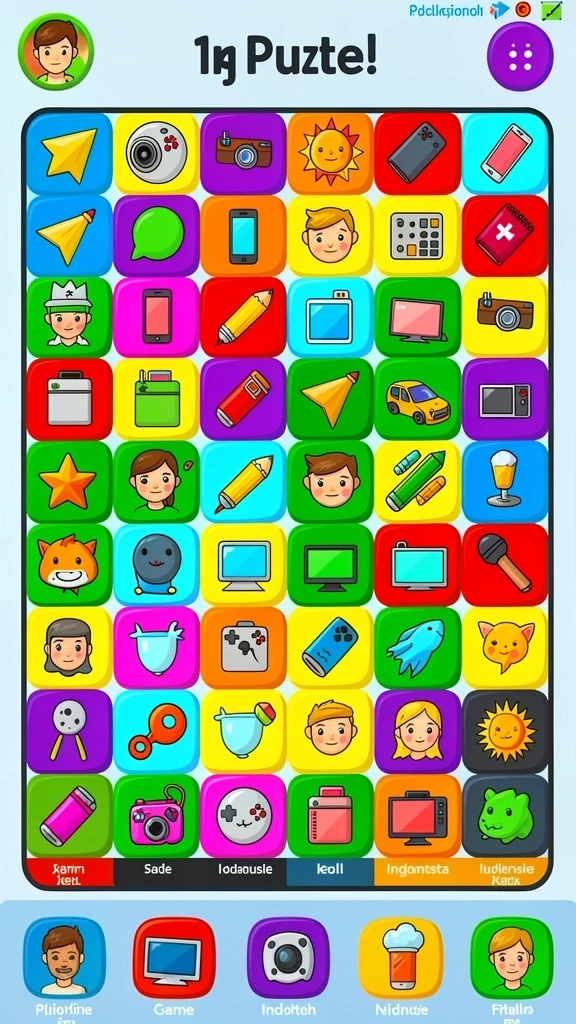The width and height of the screenshot is (576, 1024).
Task: Switch to the blue Koll tab
Action: tap(330, 871)
